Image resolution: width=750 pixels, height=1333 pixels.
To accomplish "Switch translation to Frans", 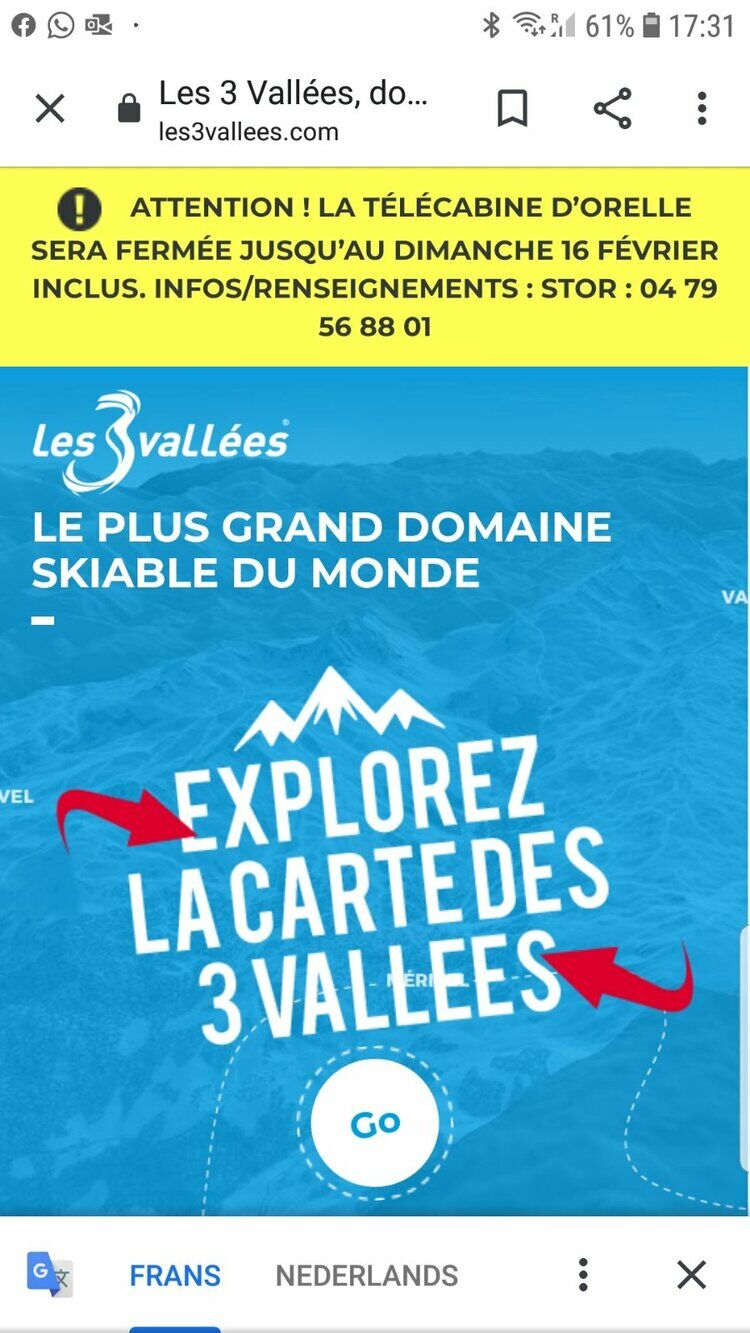I will (175, 1275).
